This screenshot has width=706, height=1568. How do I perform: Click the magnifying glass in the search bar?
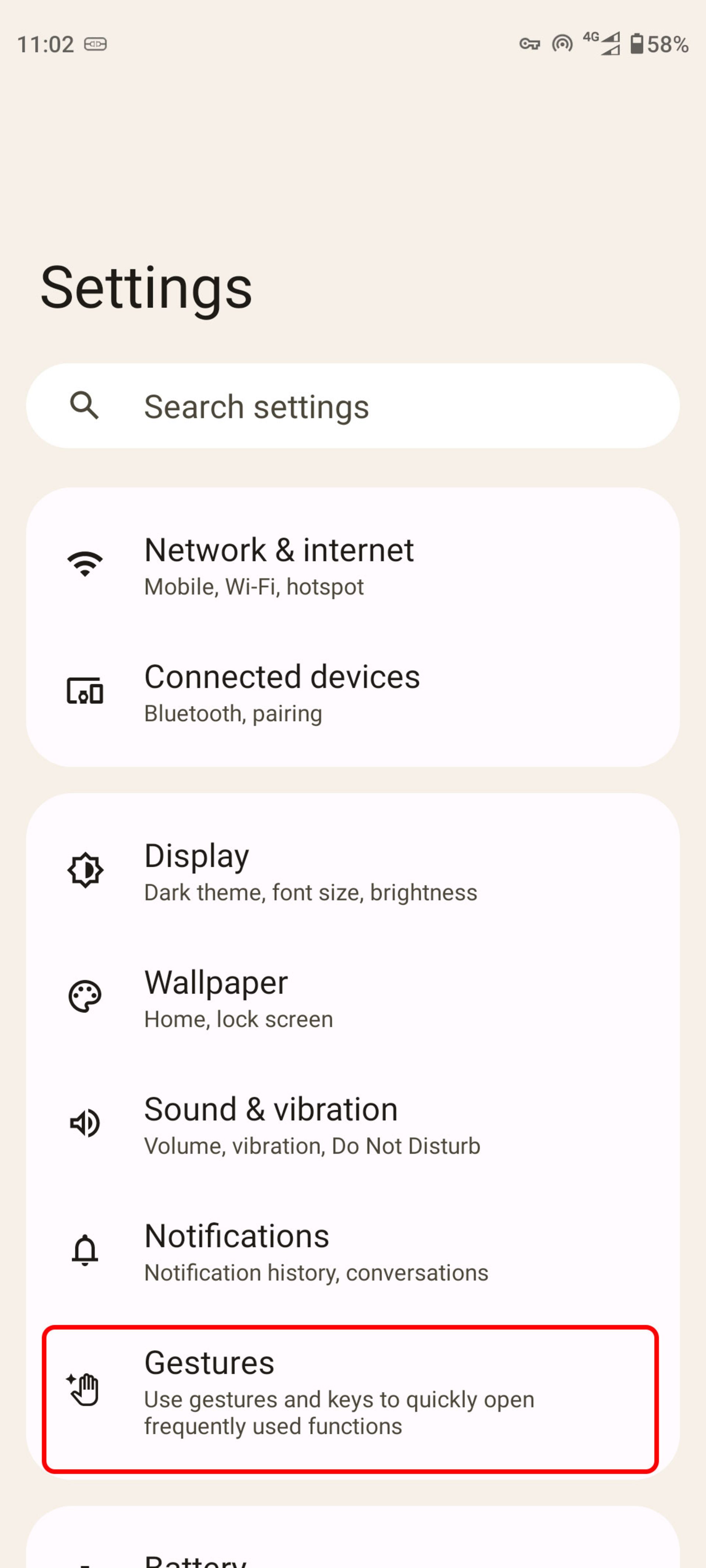85,406
